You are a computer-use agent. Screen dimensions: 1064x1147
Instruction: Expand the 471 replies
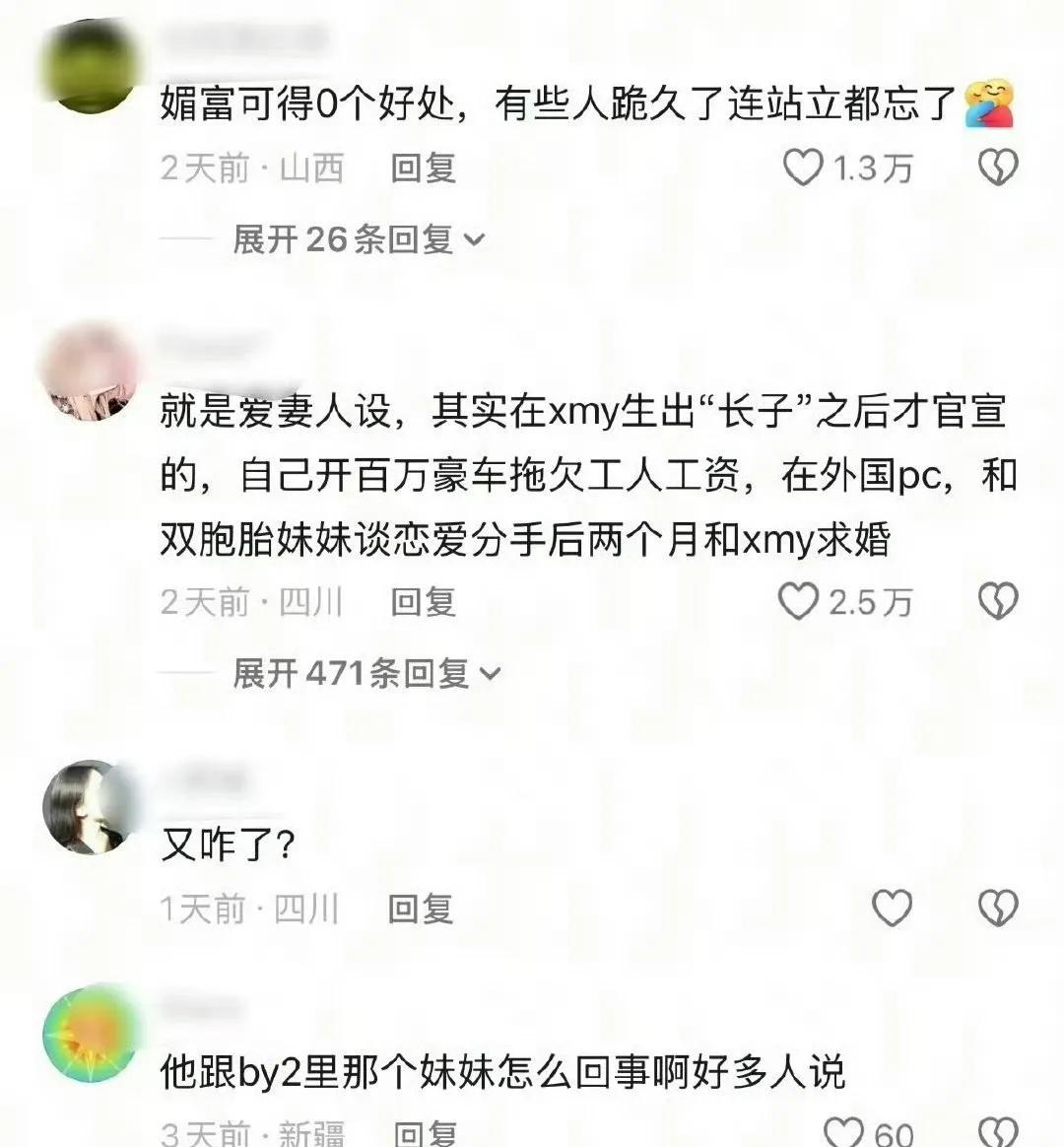[366, 674]
